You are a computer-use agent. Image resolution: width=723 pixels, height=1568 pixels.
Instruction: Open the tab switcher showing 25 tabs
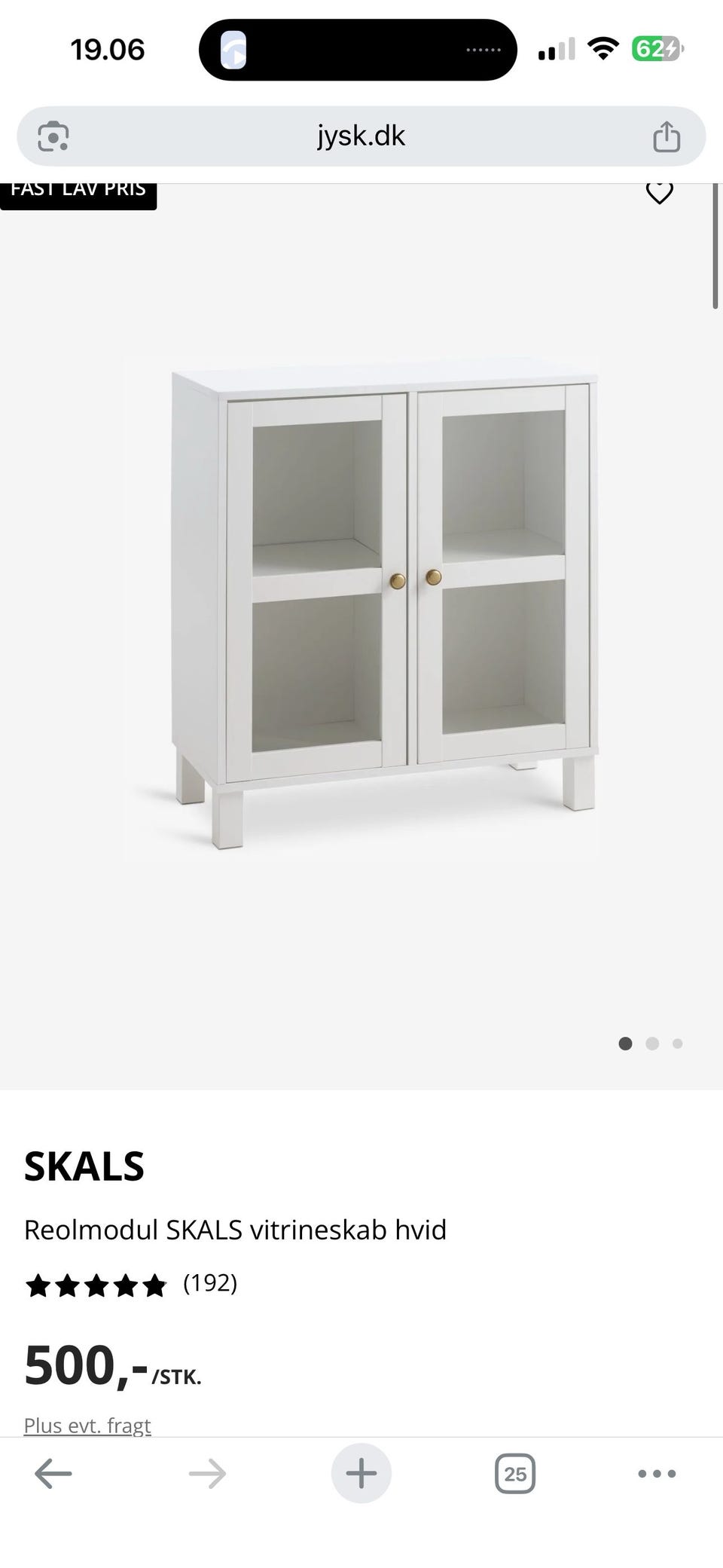[x=515, y=1473]
